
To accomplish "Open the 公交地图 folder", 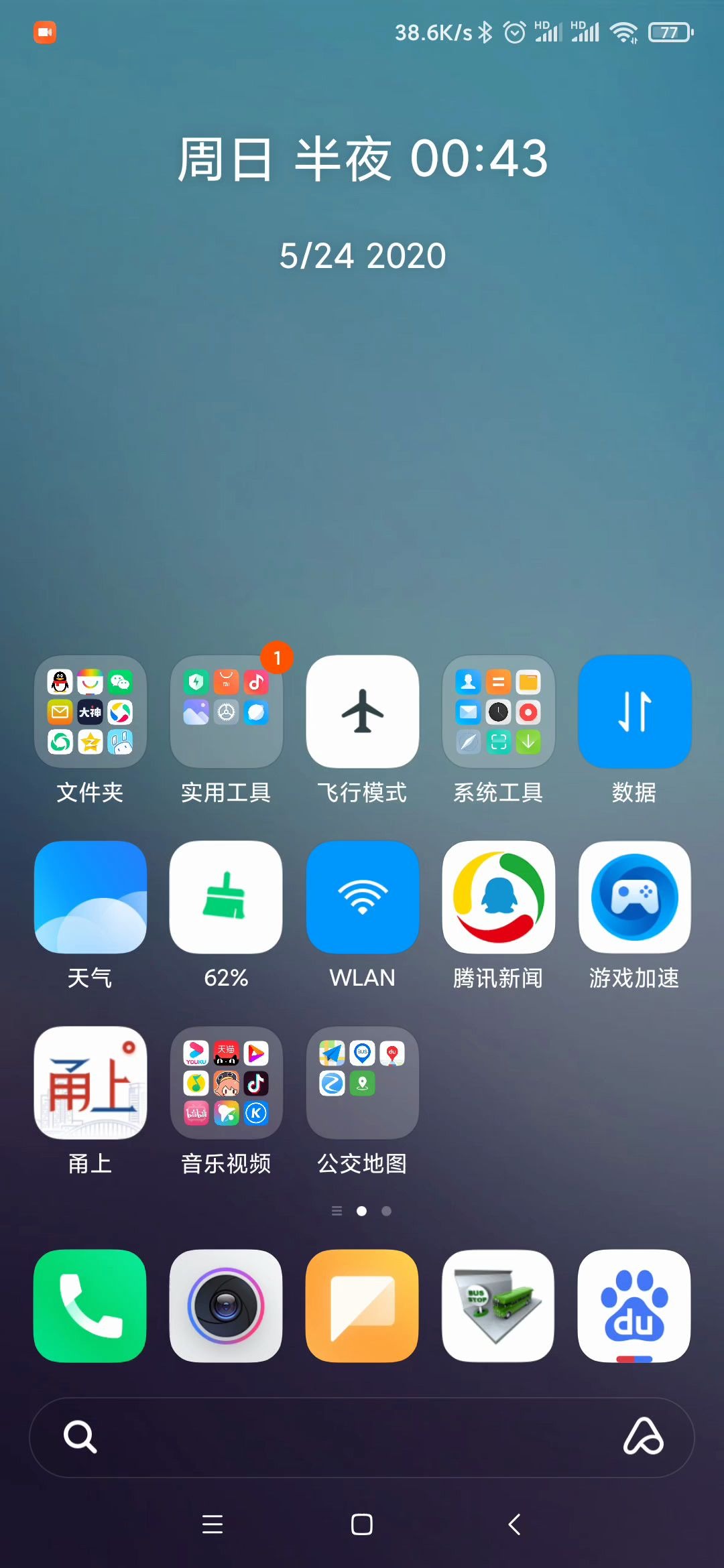I will click(362, 1082).
